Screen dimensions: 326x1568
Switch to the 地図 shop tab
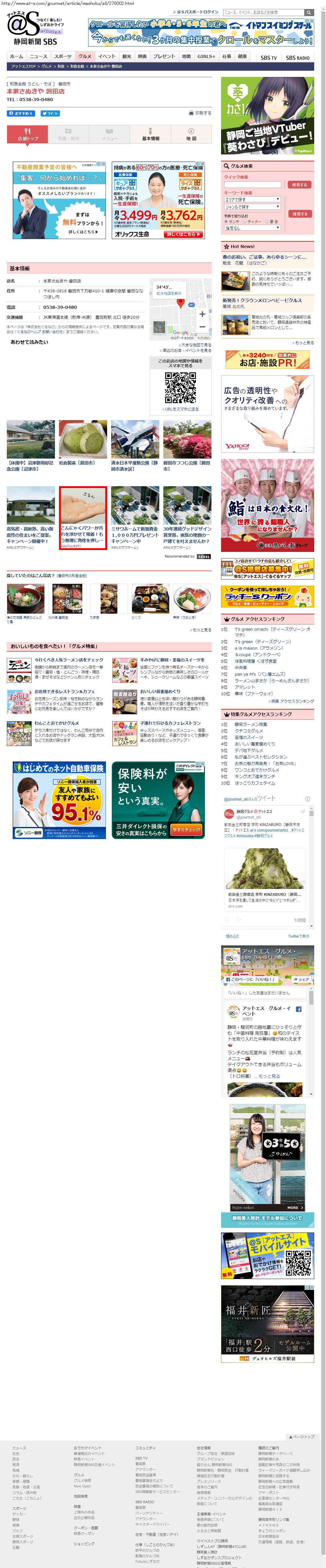191,135
